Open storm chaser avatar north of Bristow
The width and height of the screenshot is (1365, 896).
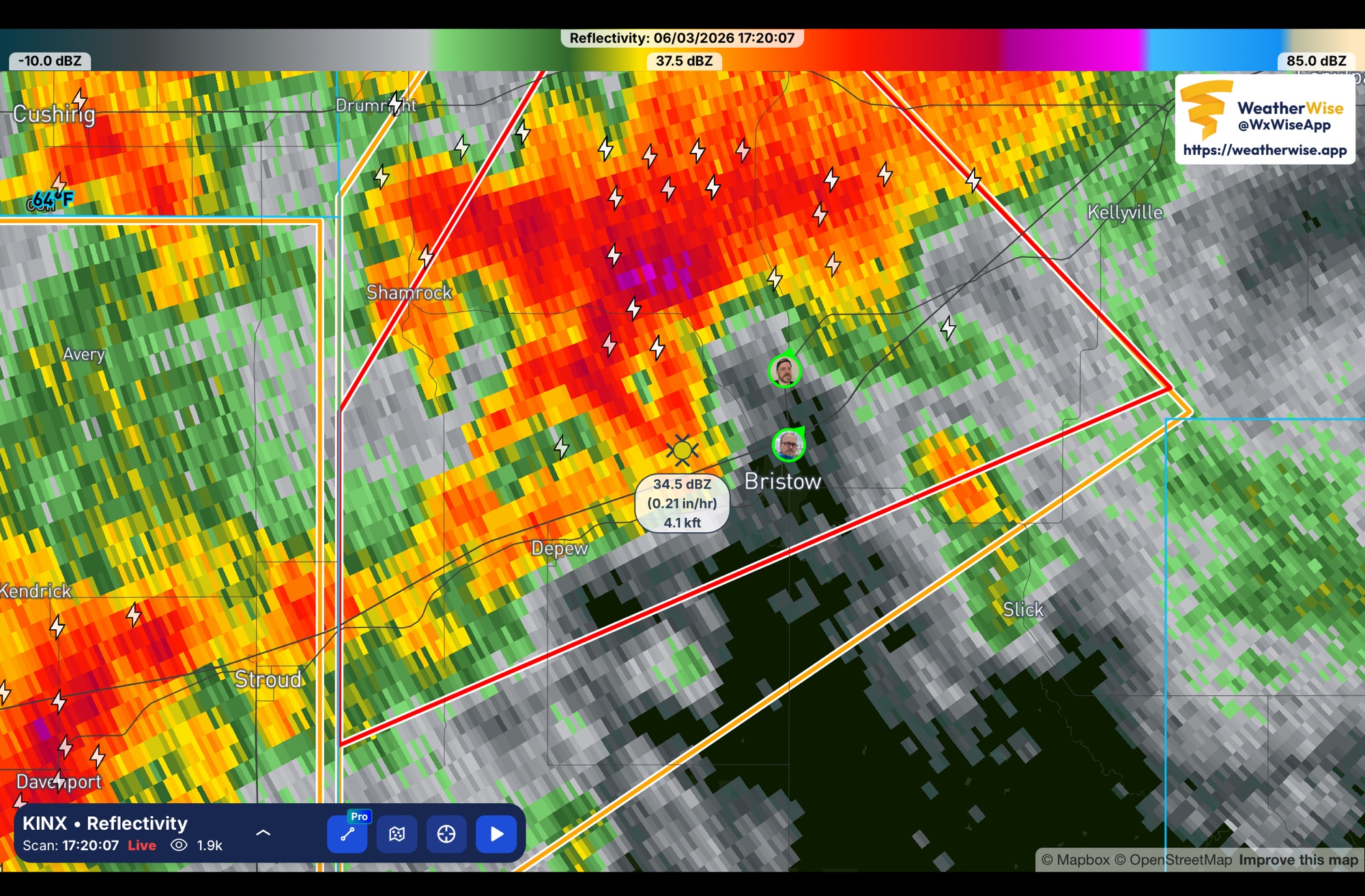tap(784, 371)
